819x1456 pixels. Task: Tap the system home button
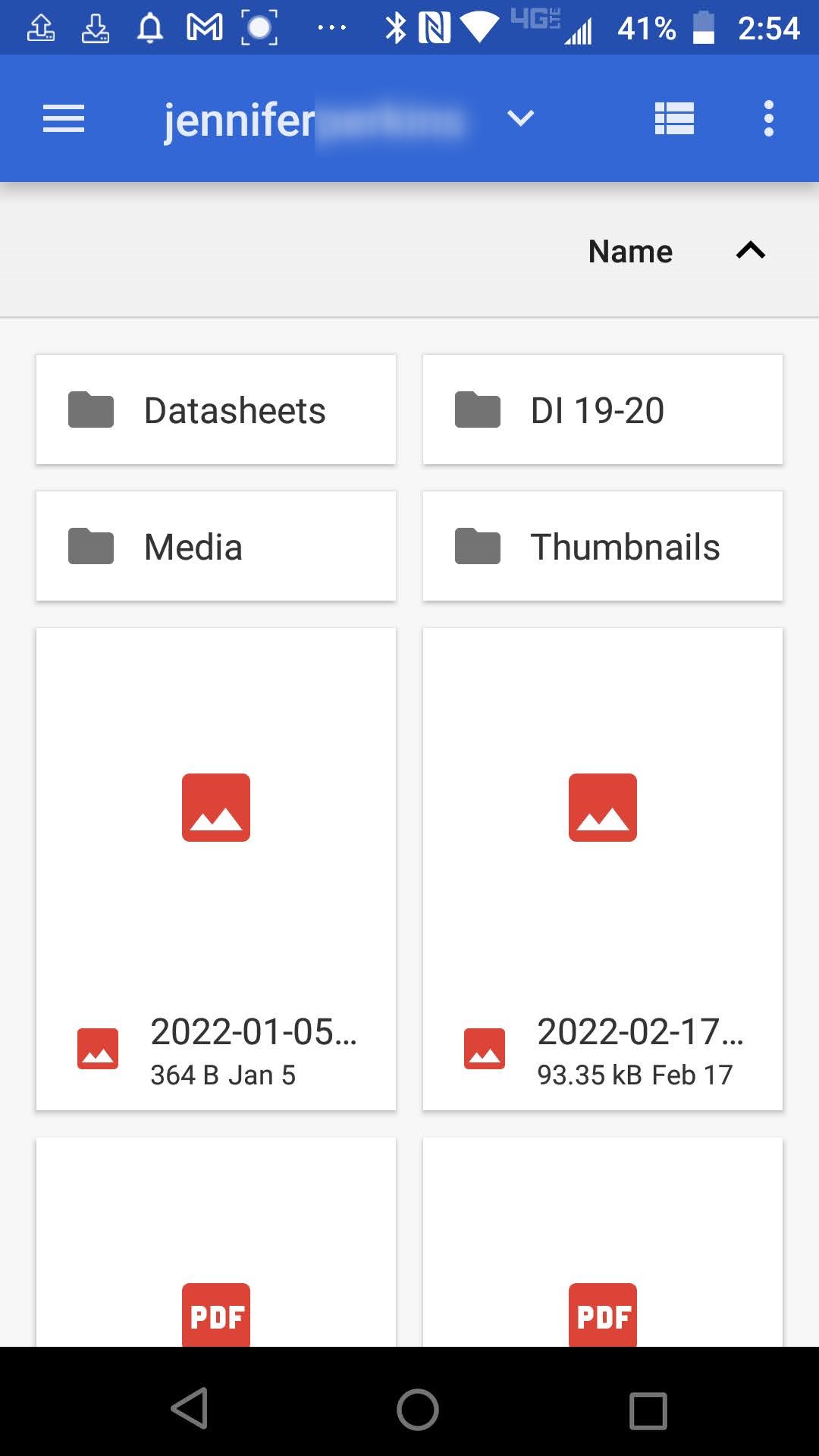click(x=417, y=1410)
